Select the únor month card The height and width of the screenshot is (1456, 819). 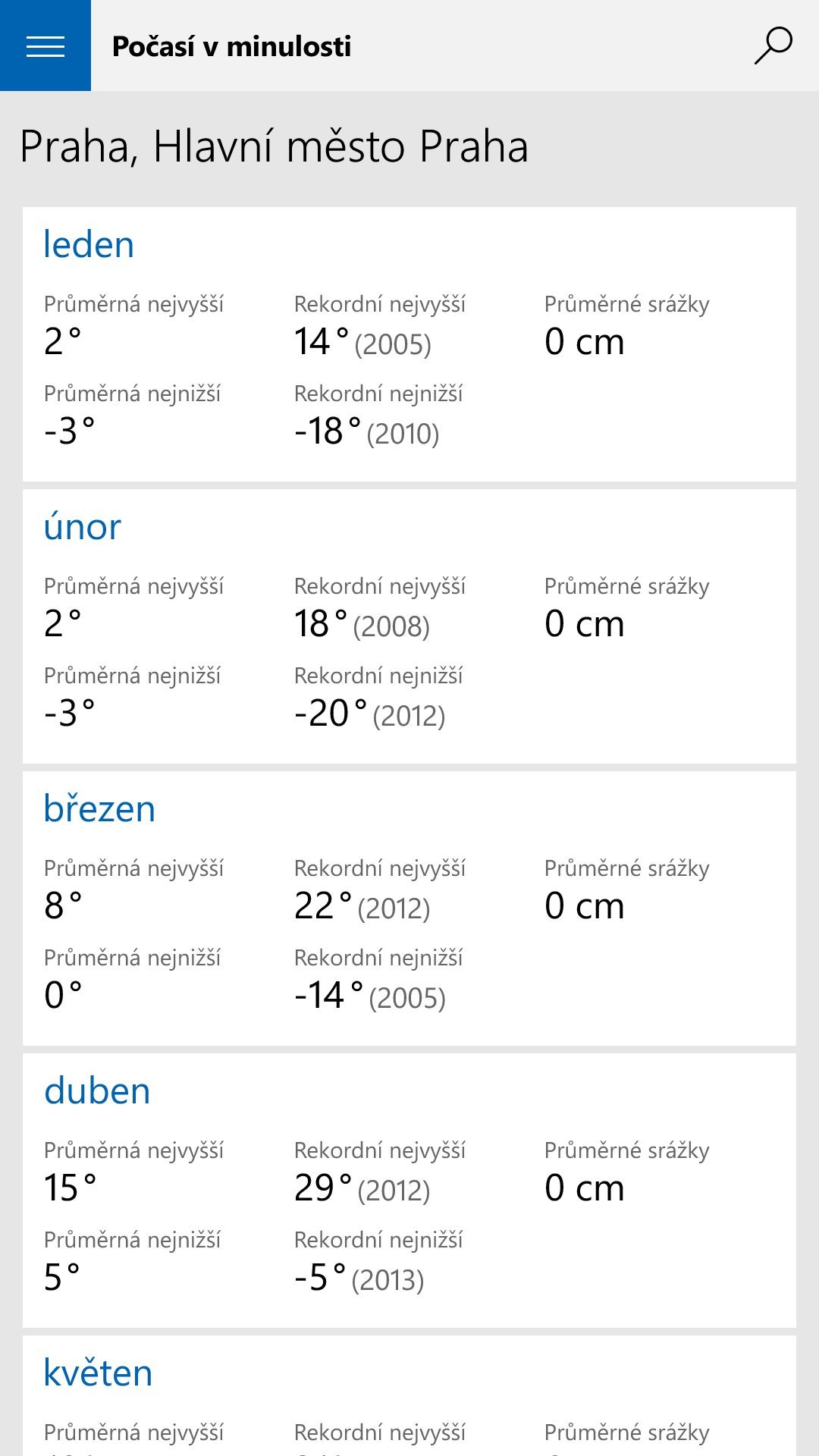[x=409, y=626]
